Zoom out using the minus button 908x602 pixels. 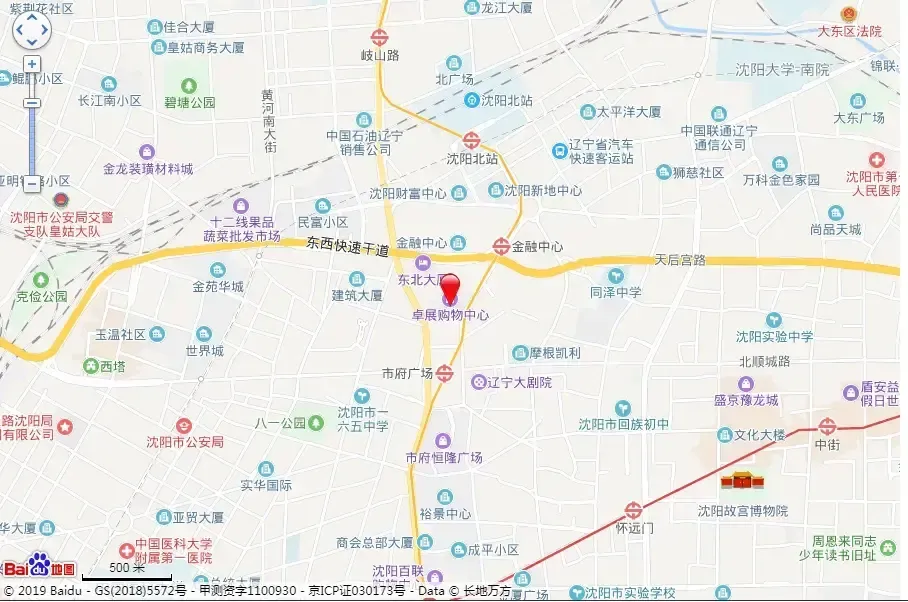pyautogui.click(x=32, y=184)
